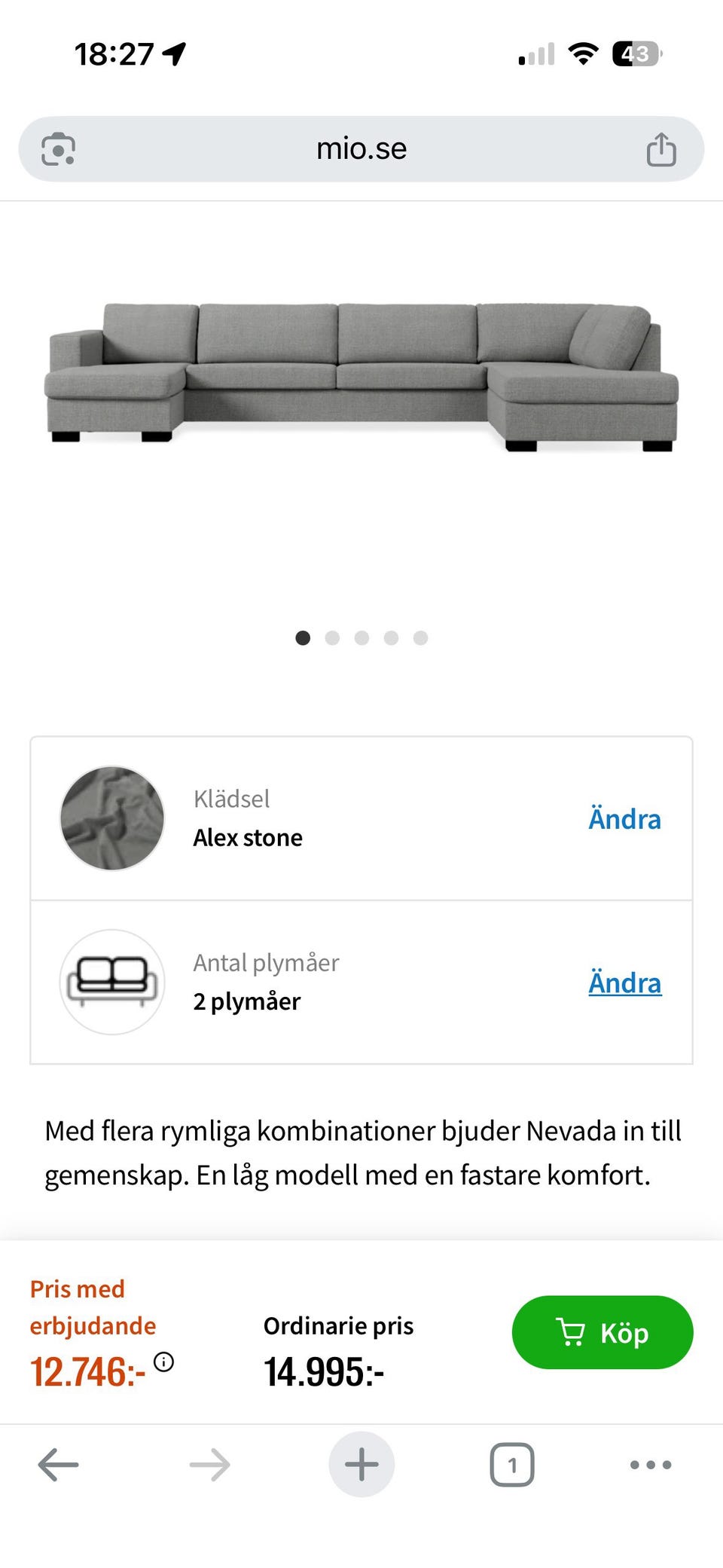The image size is (723, 1568).
Task: Select the third carousel dot
Action: tap(361, 638)
